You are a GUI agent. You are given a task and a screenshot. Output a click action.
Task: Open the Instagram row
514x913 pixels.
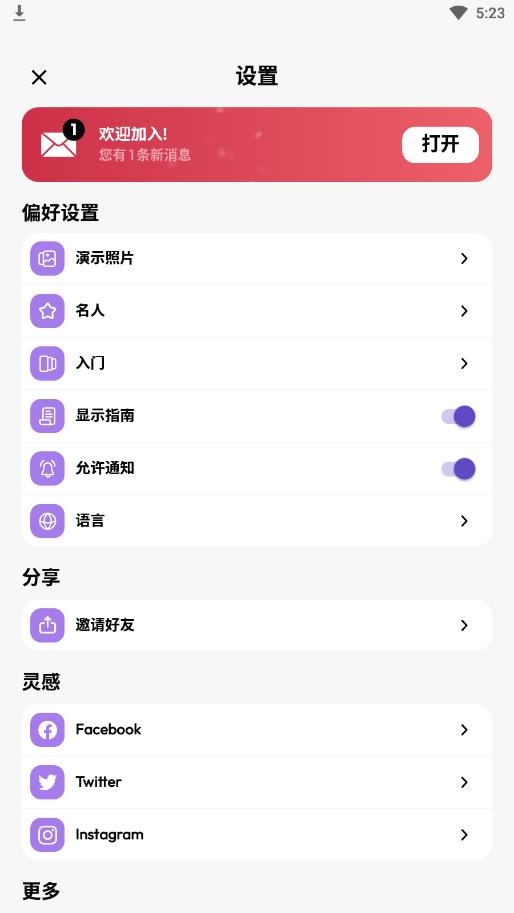pyautogui.click(x=257, y=834)
